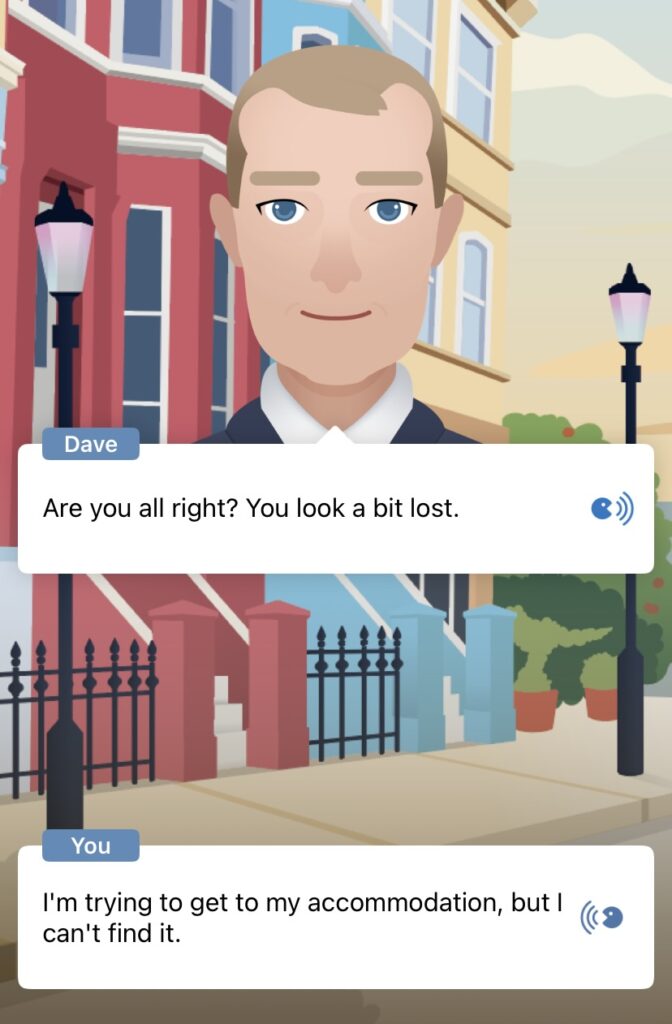Play audio for your reply line
672x1024 pixels.
point(602,917)
